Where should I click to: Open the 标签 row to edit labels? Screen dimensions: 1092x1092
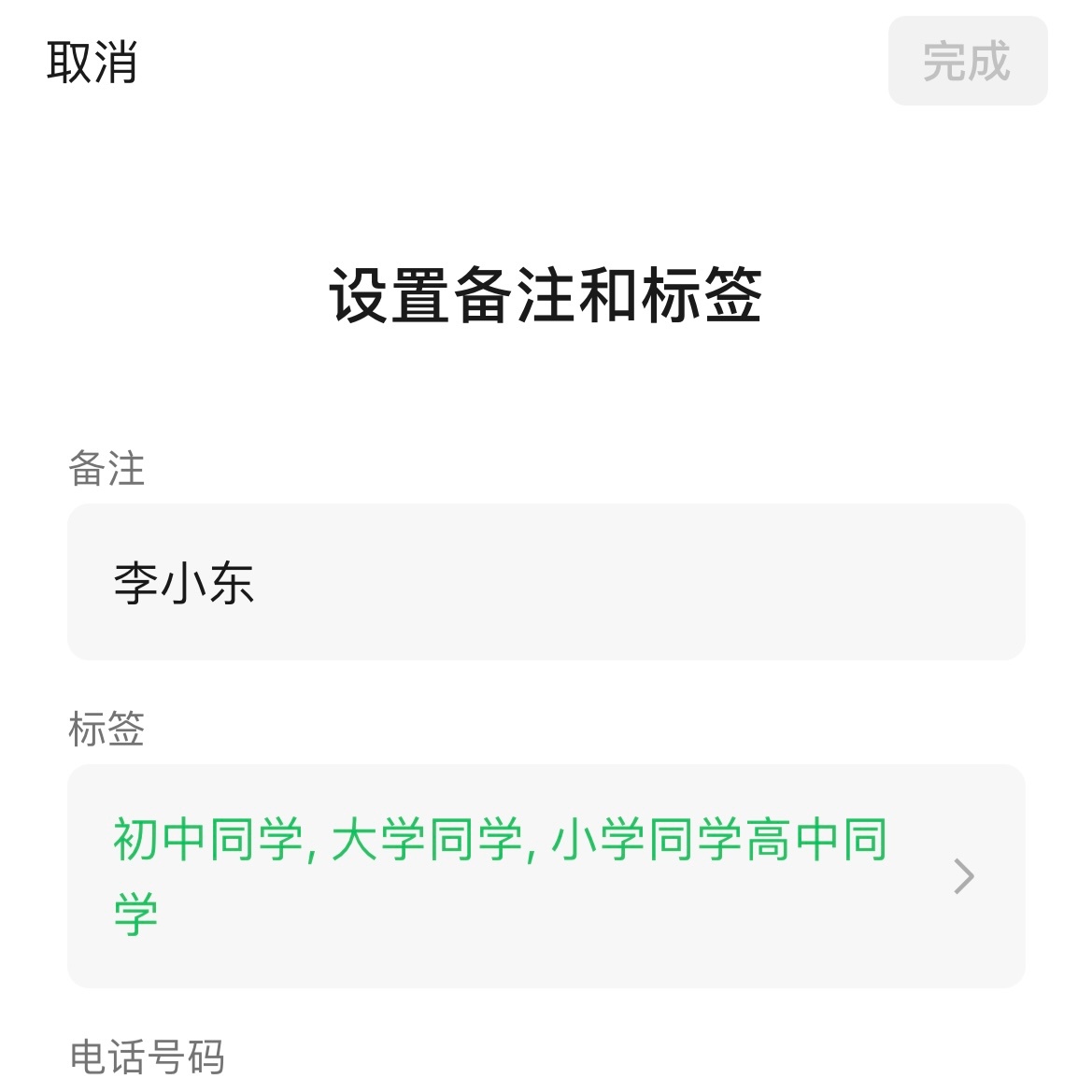[546, 875]
